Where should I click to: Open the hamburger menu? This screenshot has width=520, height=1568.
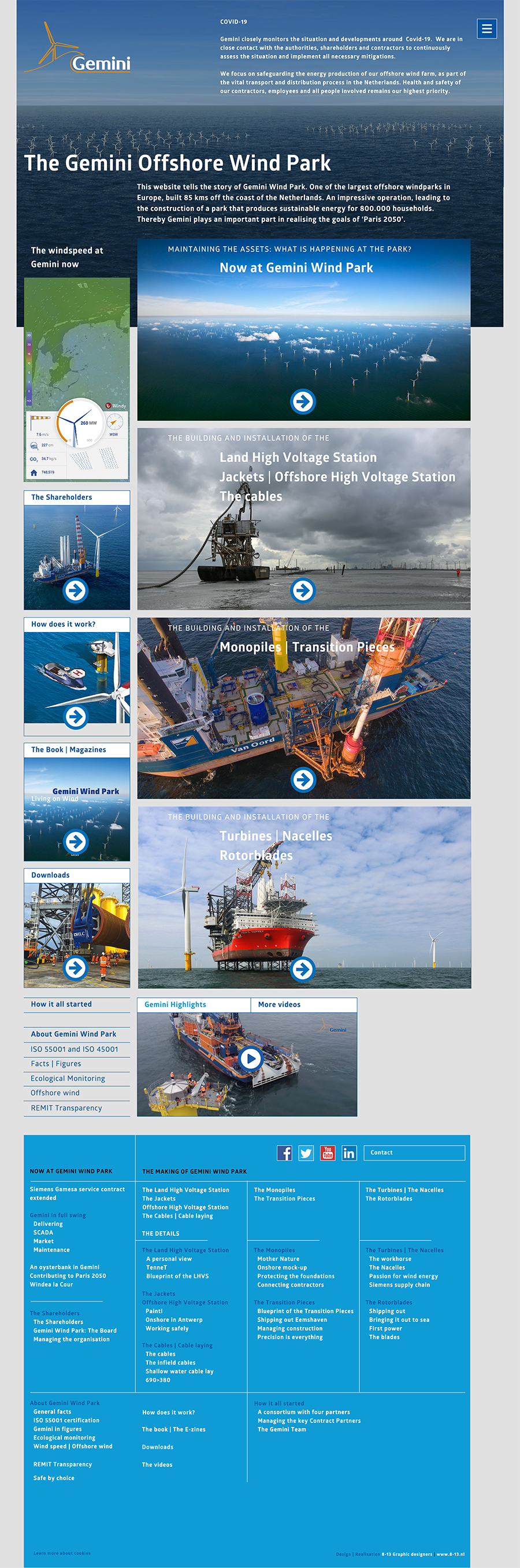[486, 29]
